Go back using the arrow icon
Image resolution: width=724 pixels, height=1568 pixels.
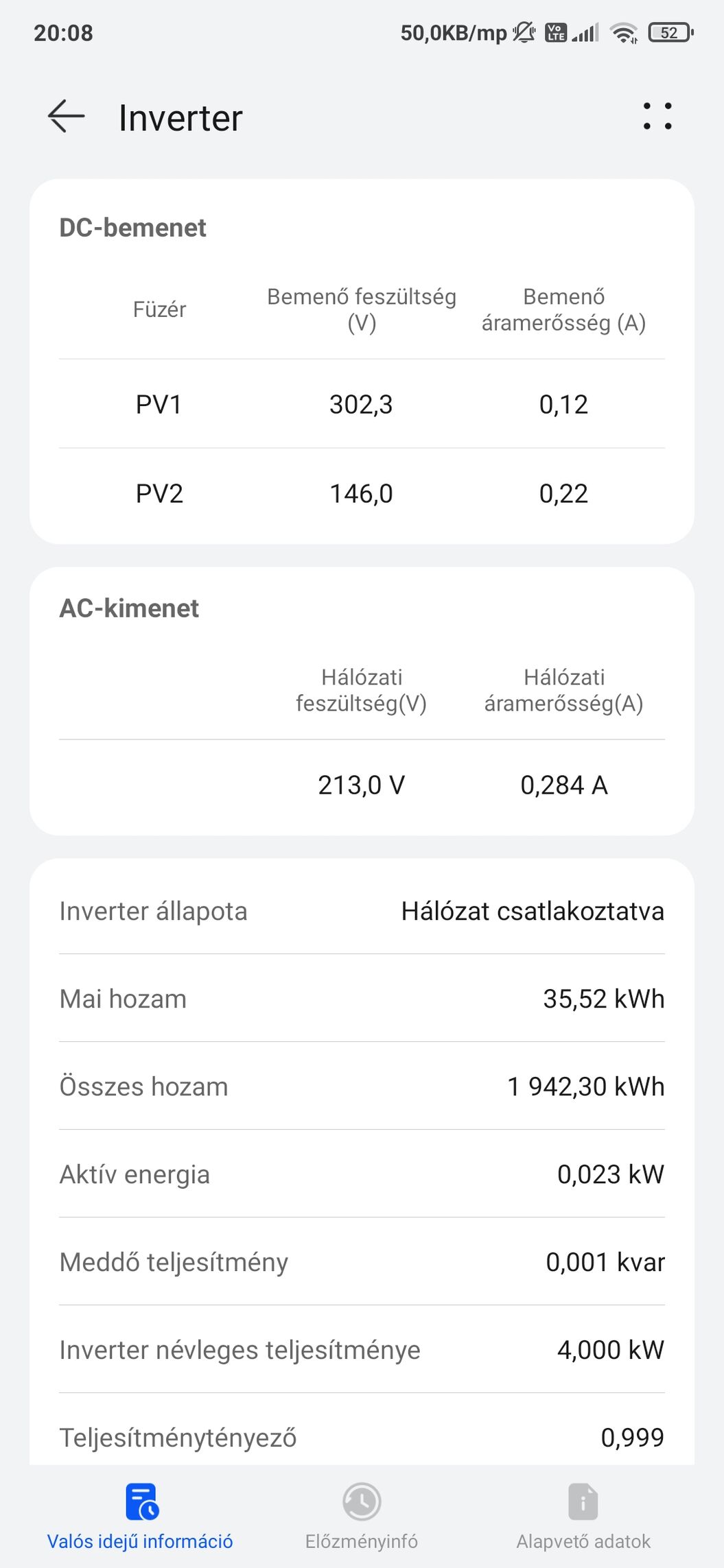point(67,117)
